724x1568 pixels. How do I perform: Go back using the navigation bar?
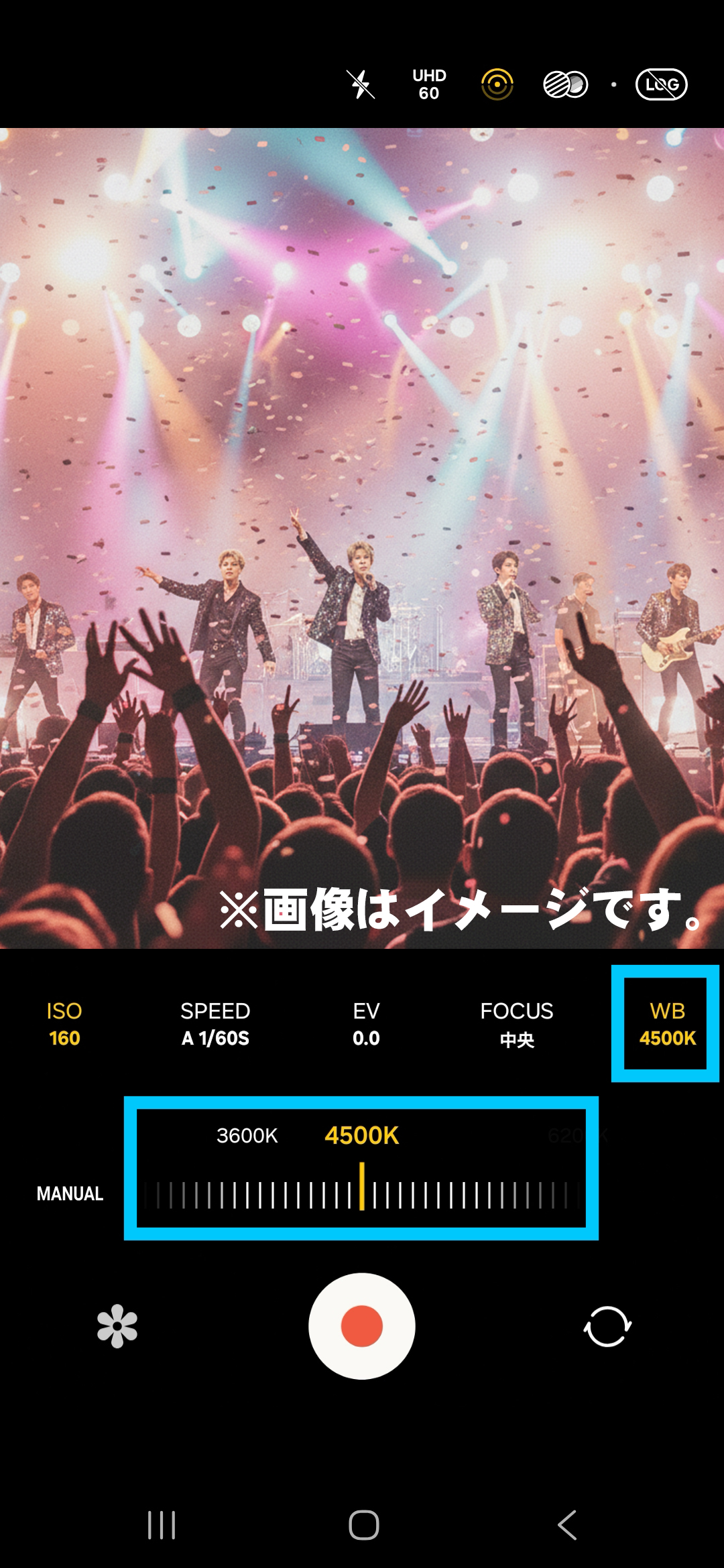(566, 1526)
